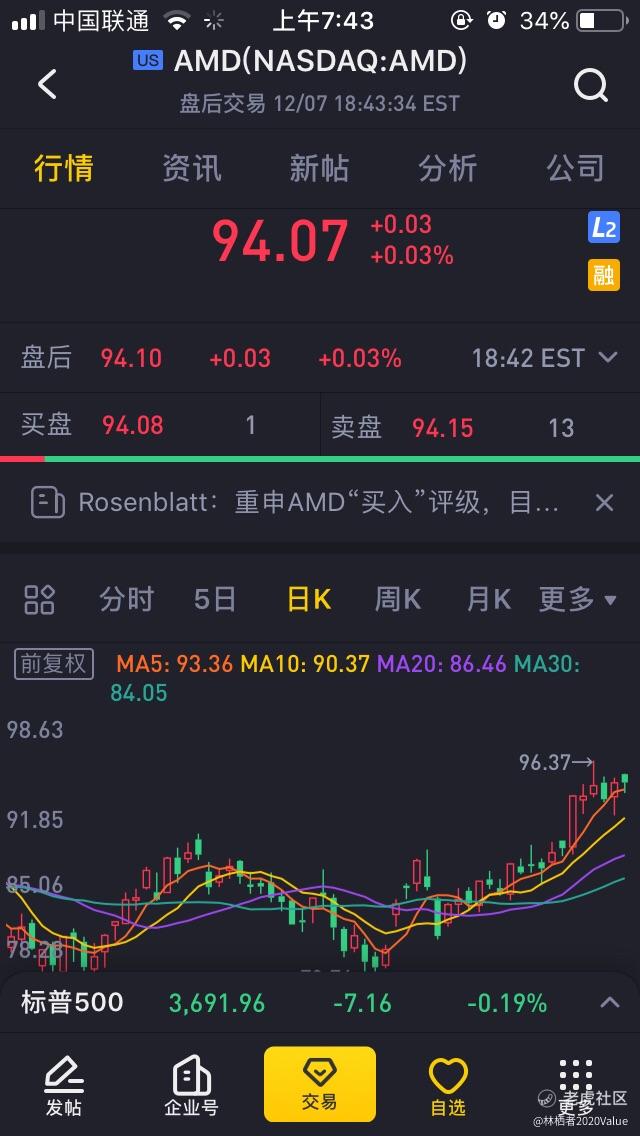Select the 分时 chart view
This screenshot has height=1136, width=640.
[x=127, y=600]
